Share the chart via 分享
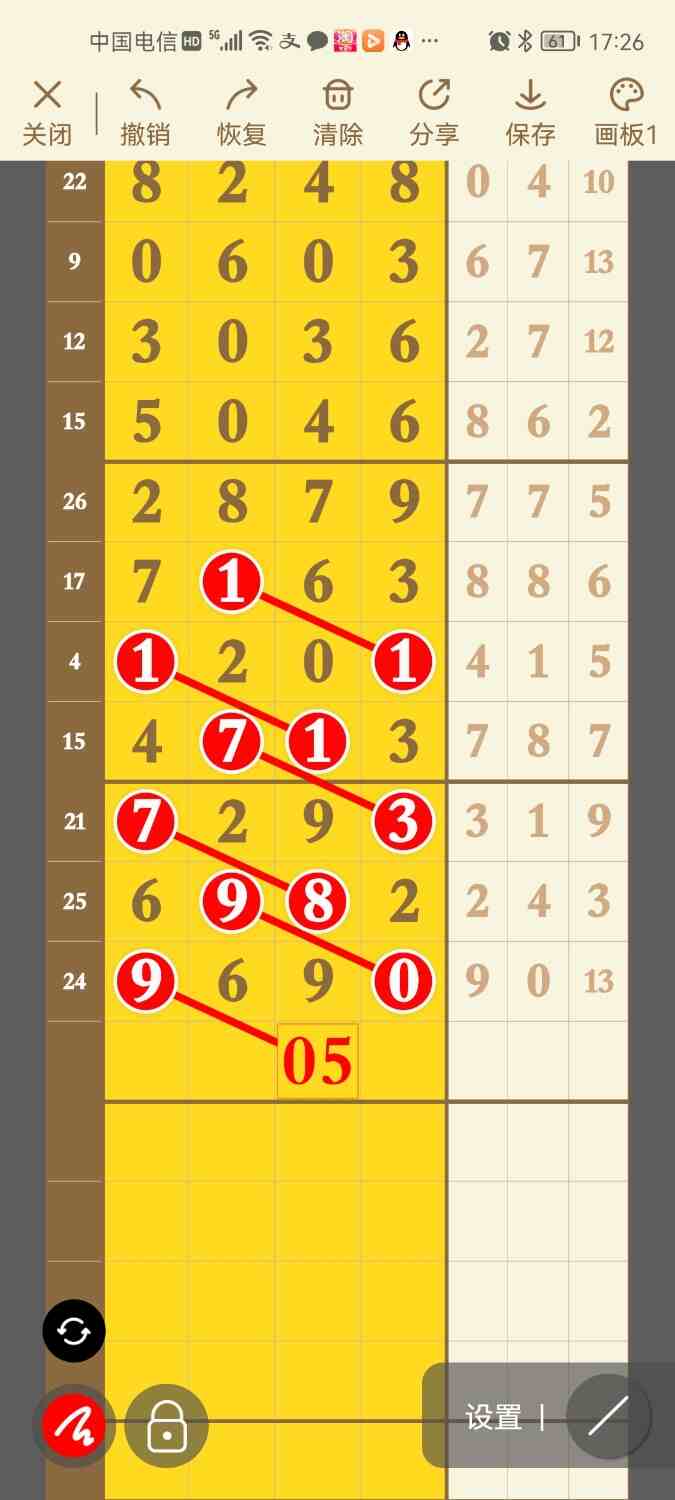The image size is (675, 1500). (x=434, y=113)
